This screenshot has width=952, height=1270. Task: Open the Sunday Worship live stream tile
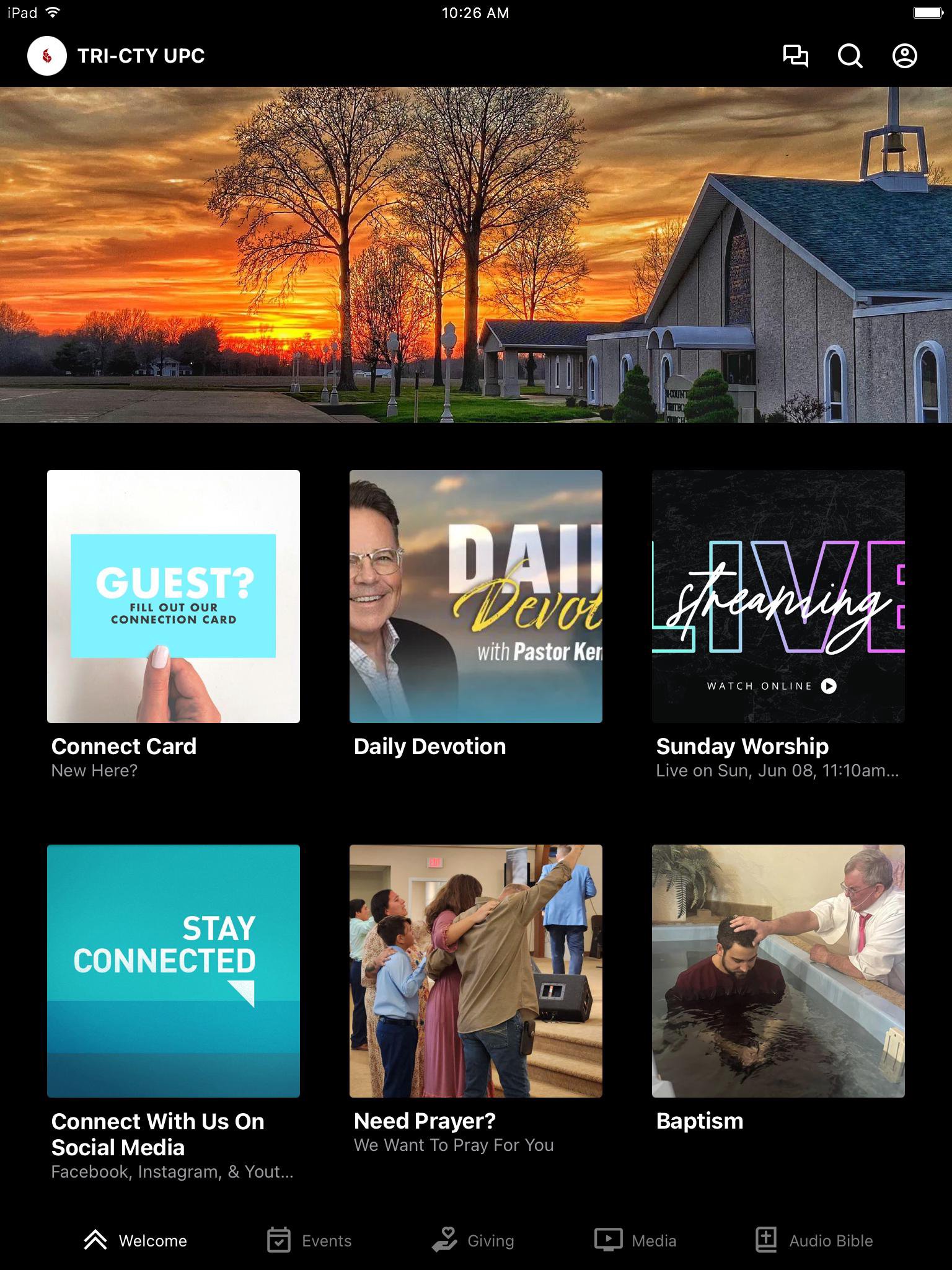tap(778, 597)
